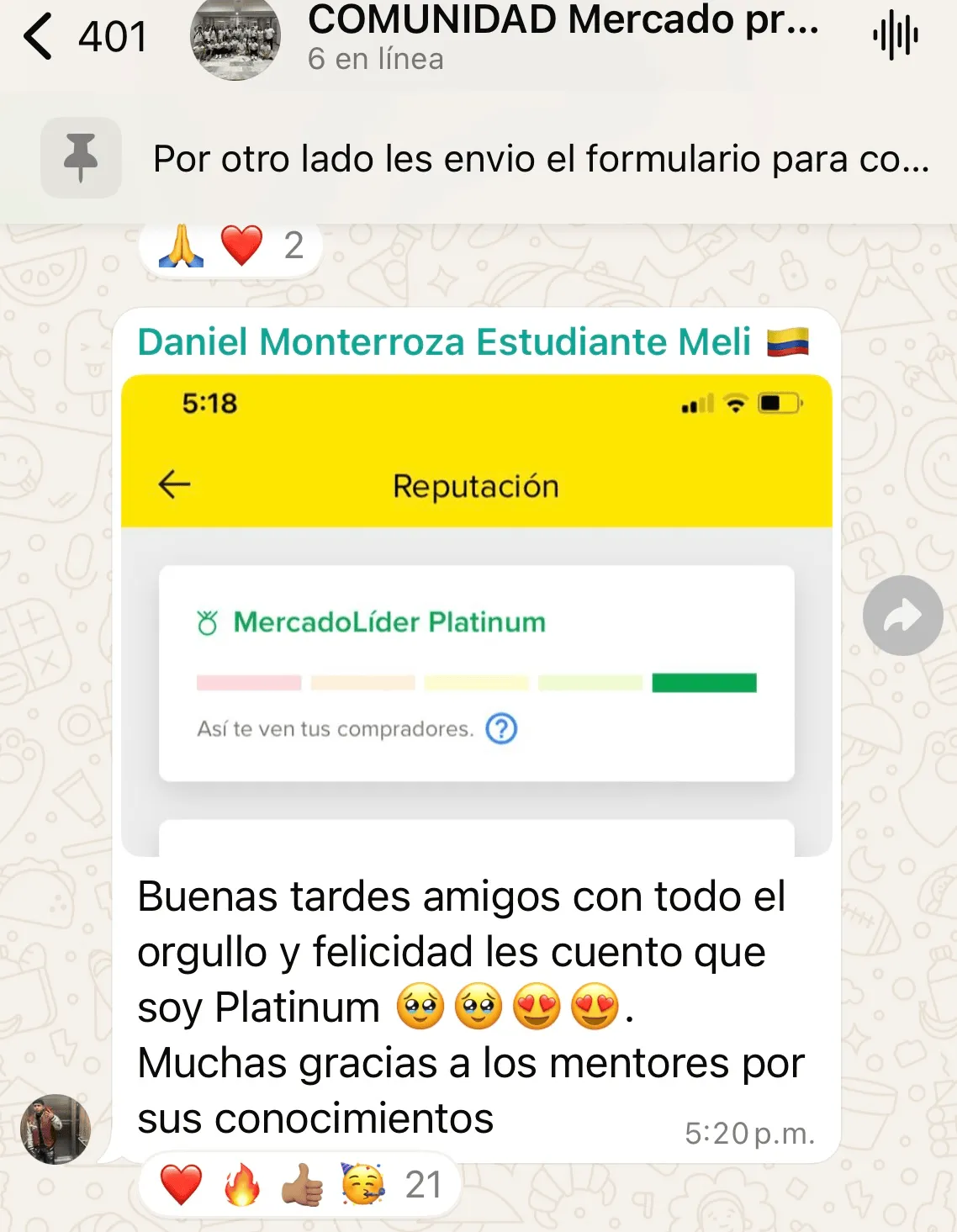View the 2 reactions with praying hands
957x1232 pixels.
(x=230, y=246)
